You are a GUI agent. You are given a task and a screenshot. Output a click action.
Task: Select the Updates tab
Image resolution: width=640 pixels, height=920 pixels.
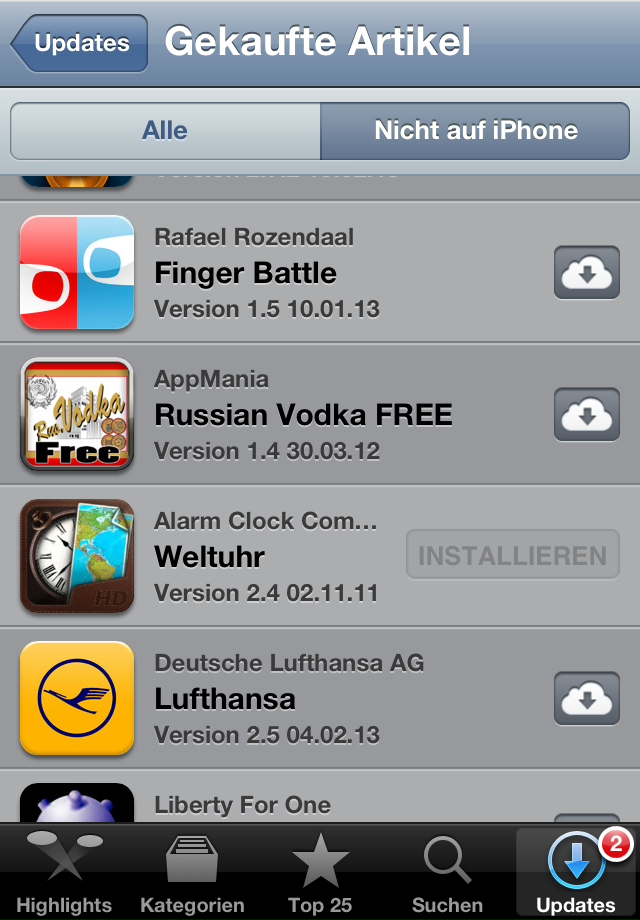575,872
